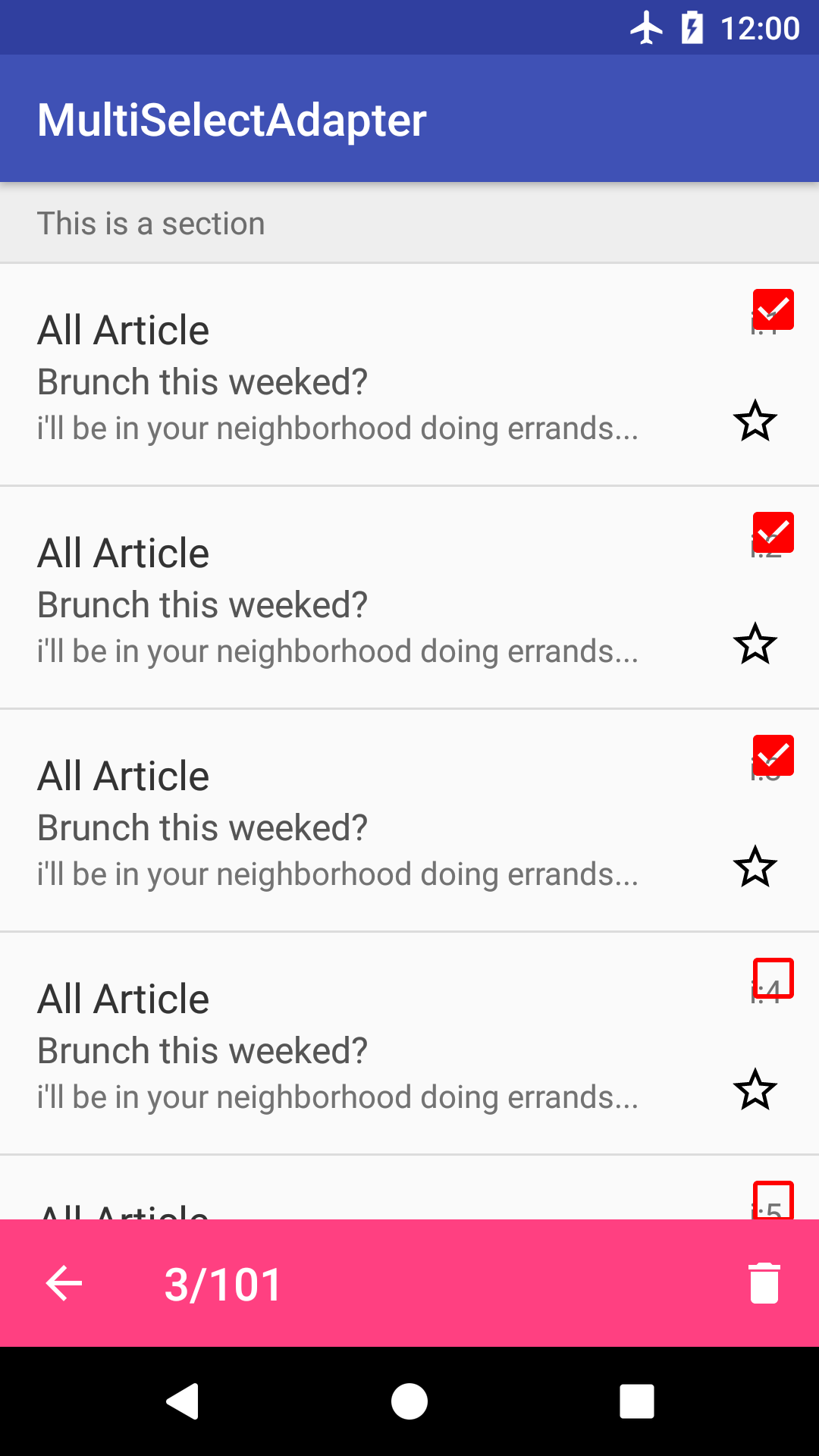Delete the selected articles with the trash icon
This screenshot has height=1456, width=819.
point(764,1283)
